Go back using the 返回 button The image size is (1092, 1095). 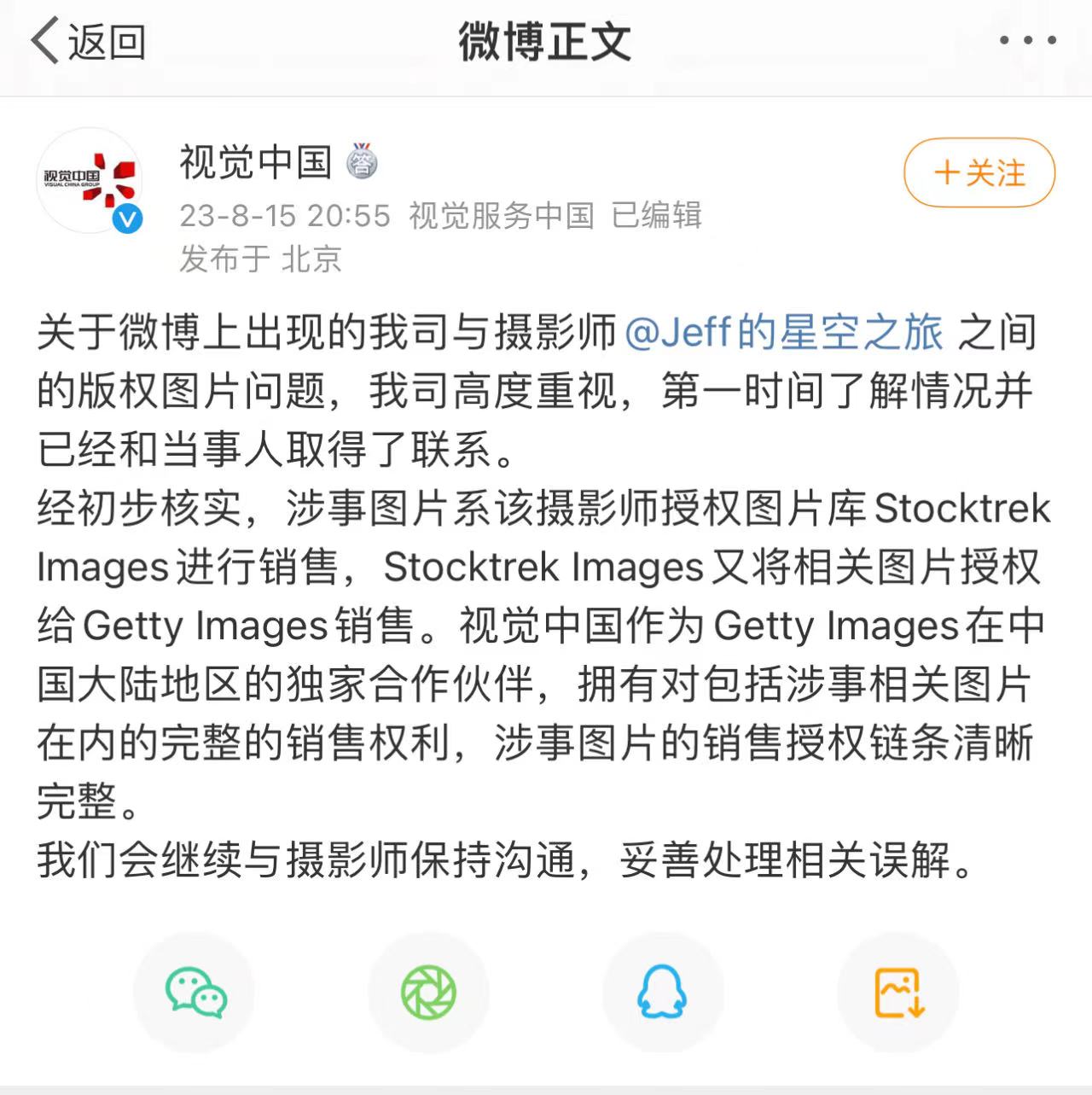[88, 42]
